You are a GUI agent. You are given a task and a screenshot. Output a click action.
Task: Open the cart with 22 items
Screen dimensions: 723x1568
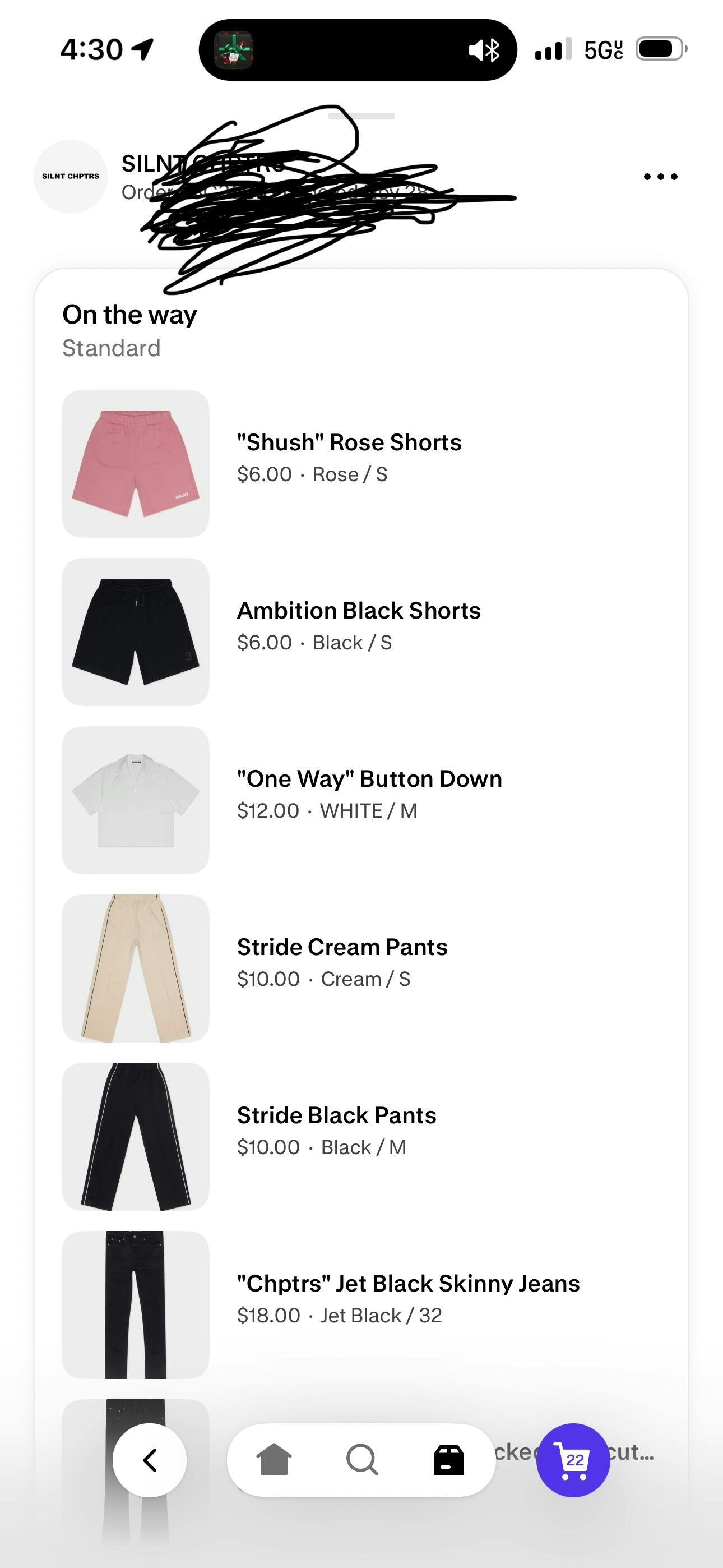point(573,1460)
